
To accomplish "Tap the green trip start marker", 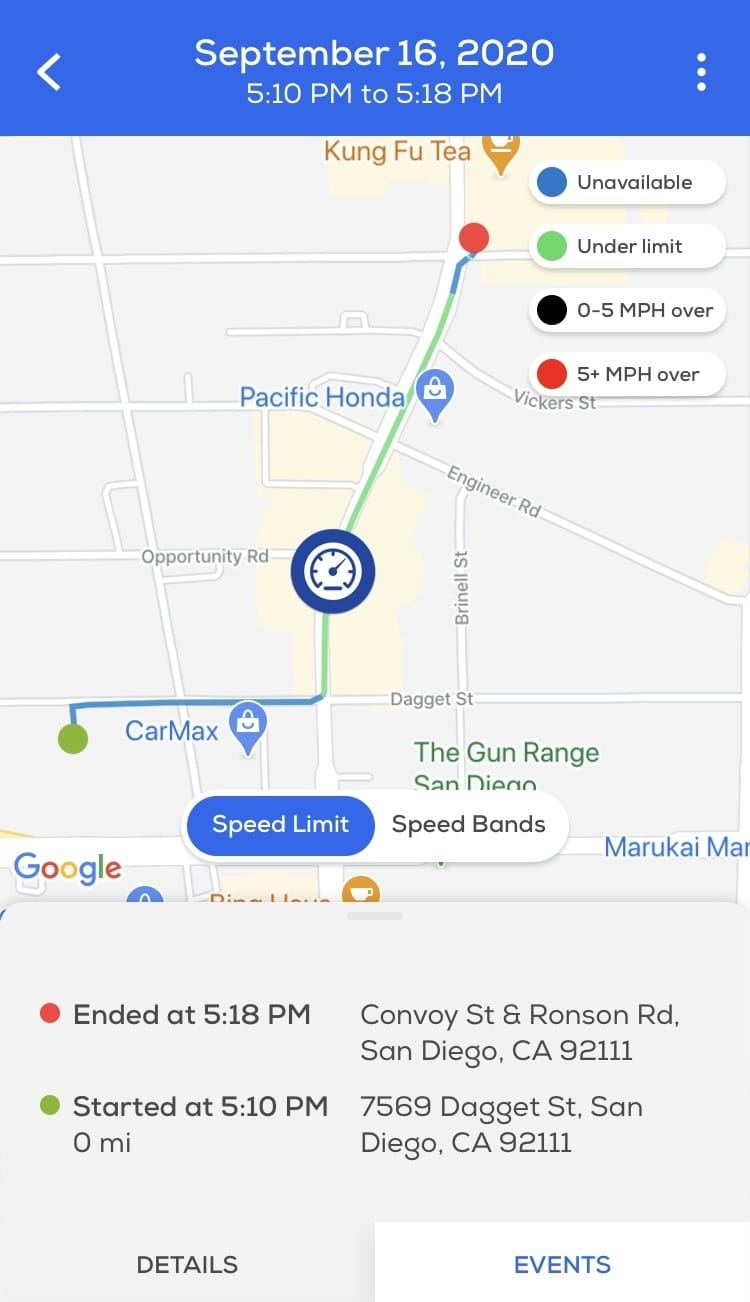I will pos(73,739).
